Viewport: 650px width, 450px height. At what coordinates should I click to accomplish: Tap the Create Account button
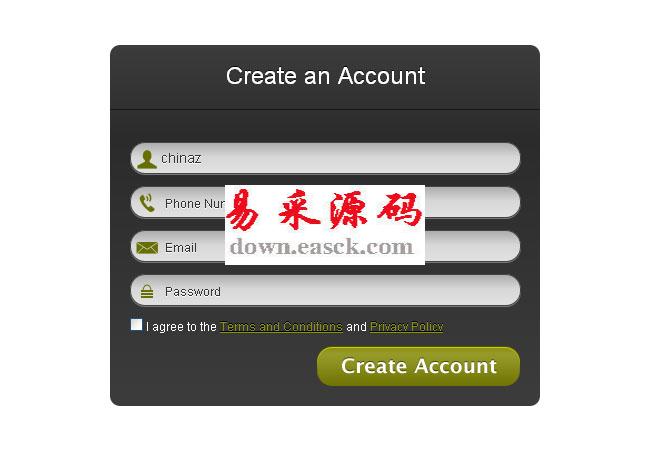point(418,366)
